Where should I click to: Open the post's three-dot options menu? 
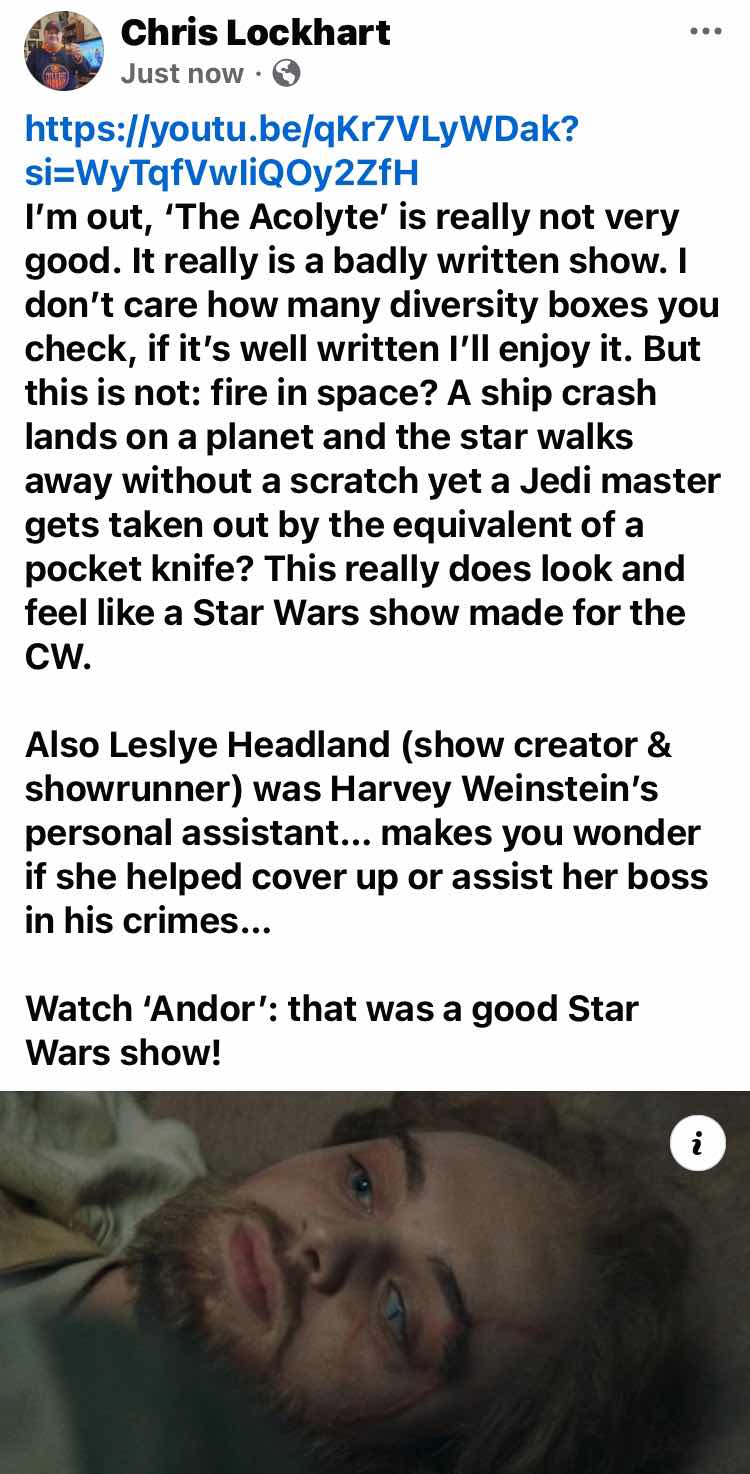(x=705, y=32)
